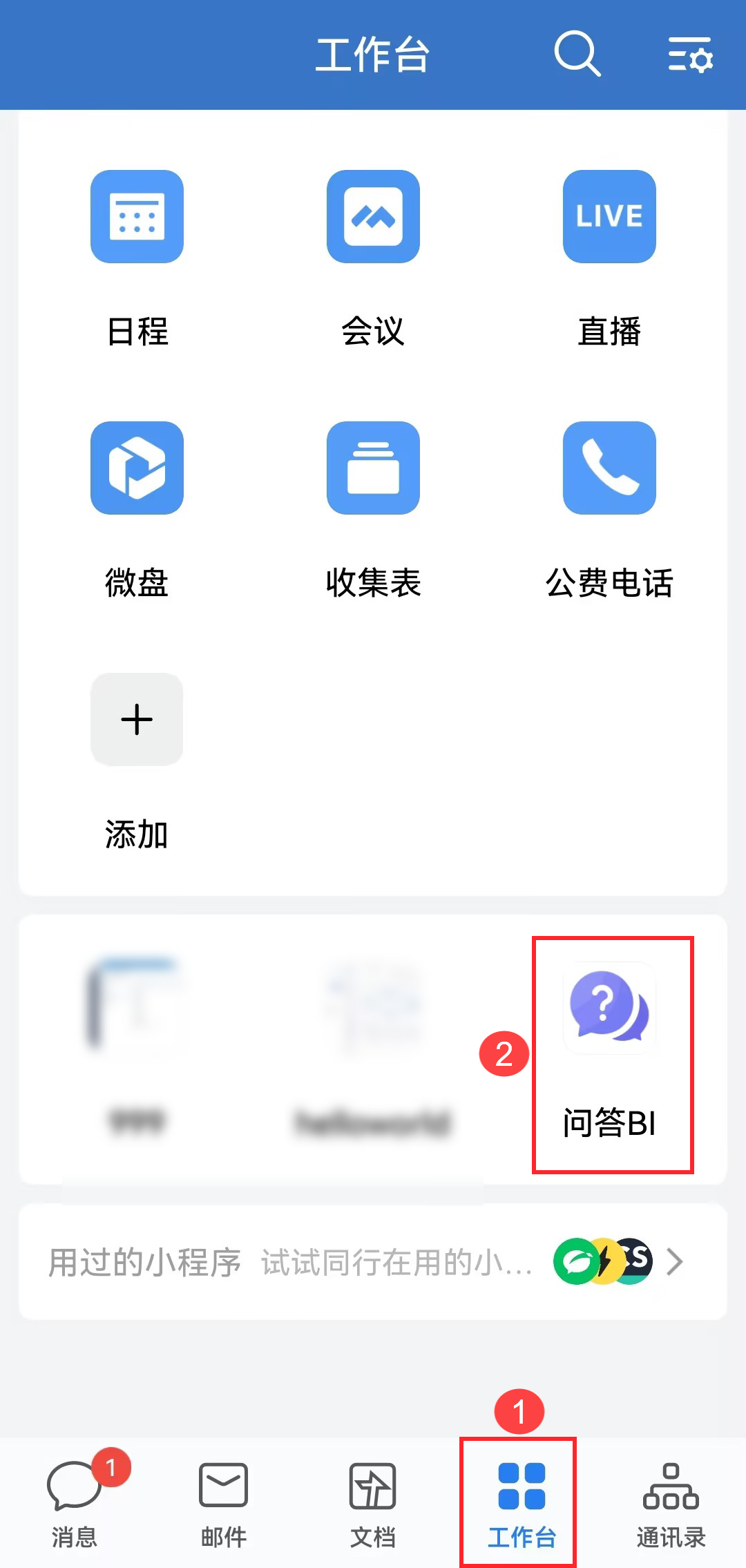
Task: Launch the 问答BI app
Action: (609, 1010)
